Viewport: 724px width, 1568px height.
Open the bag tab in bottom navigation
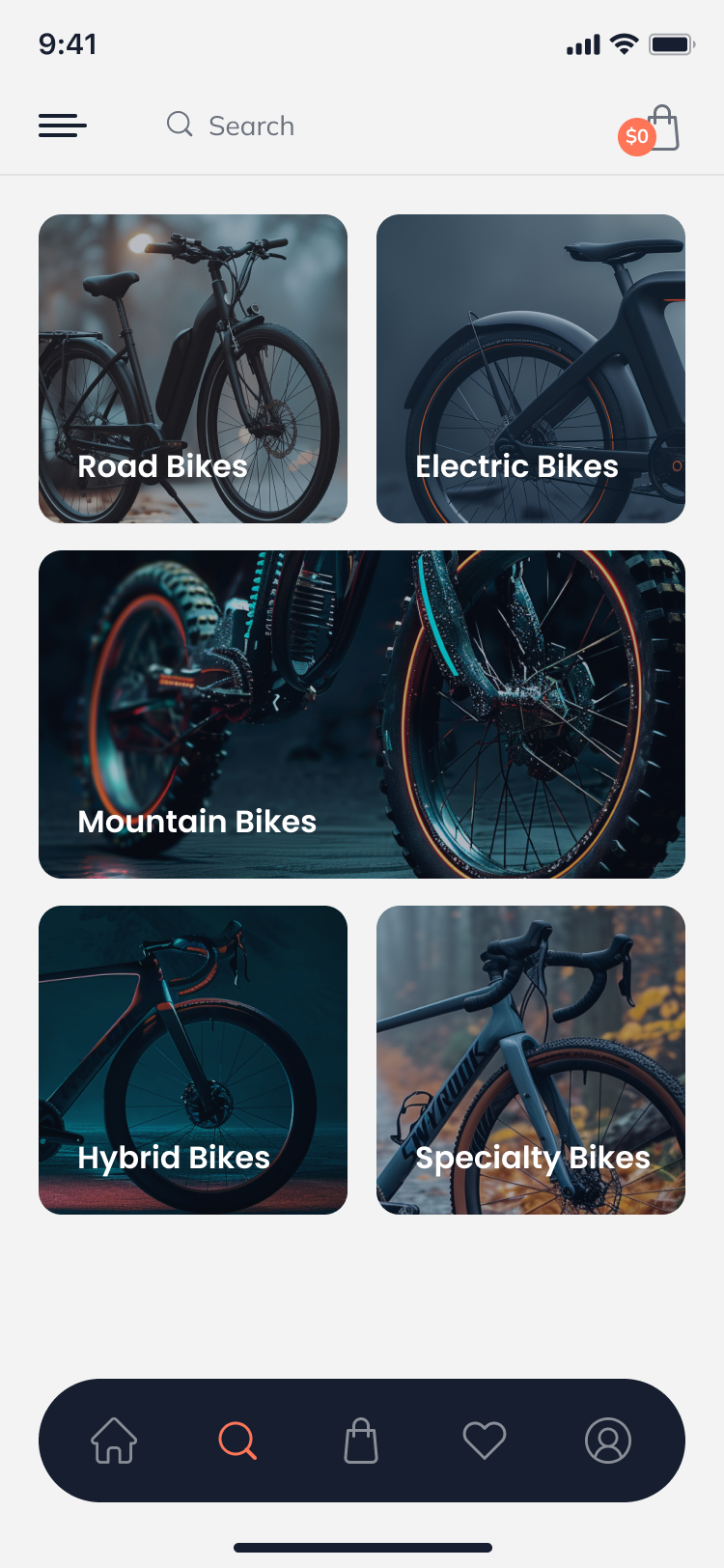pyautogui.click(x=361, y=1441)
